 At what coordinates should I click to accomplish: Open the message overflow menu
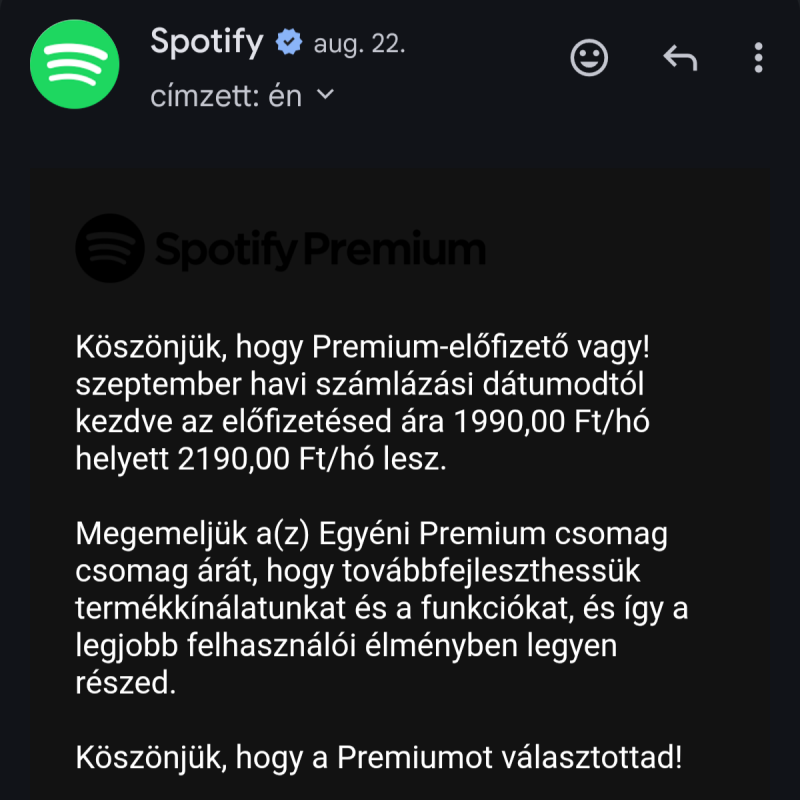(758, 58)
